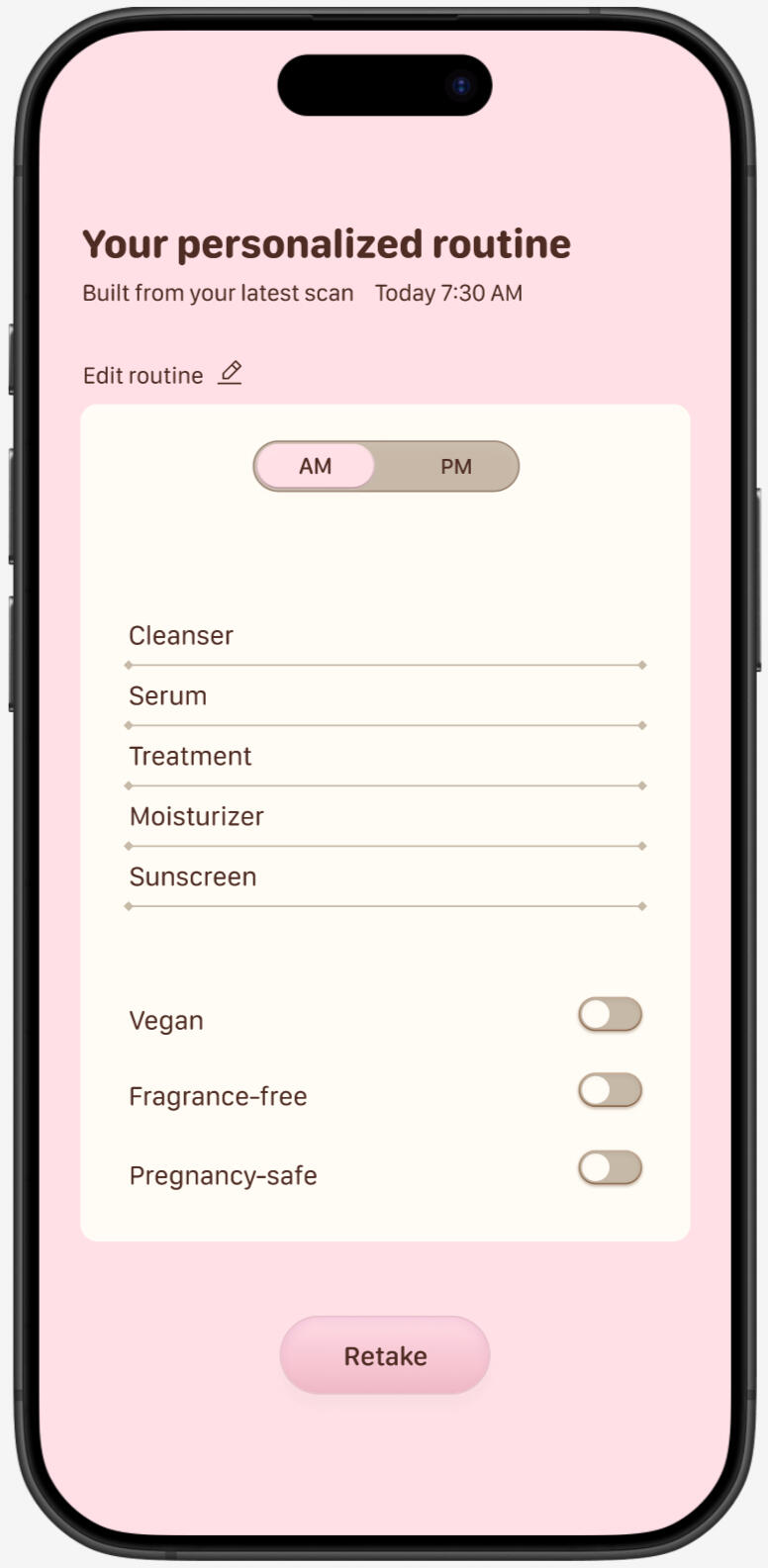The height and width of the screenshot is (1568, 768).
Task: Open the Treatment step
Action: pyautogui.click(x=384, y=757)
